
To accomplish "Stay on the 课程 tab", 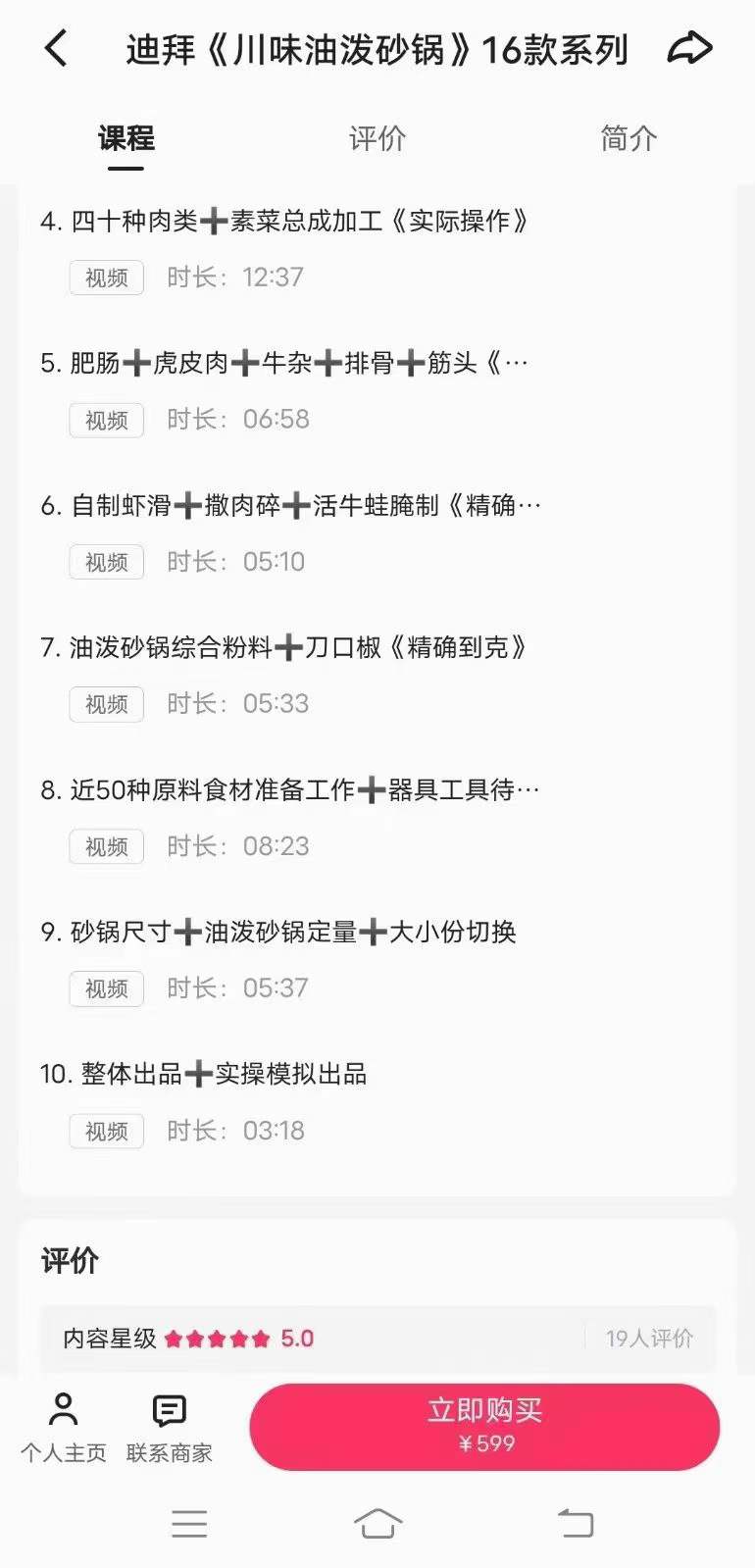I will click(x=124, y=138).
